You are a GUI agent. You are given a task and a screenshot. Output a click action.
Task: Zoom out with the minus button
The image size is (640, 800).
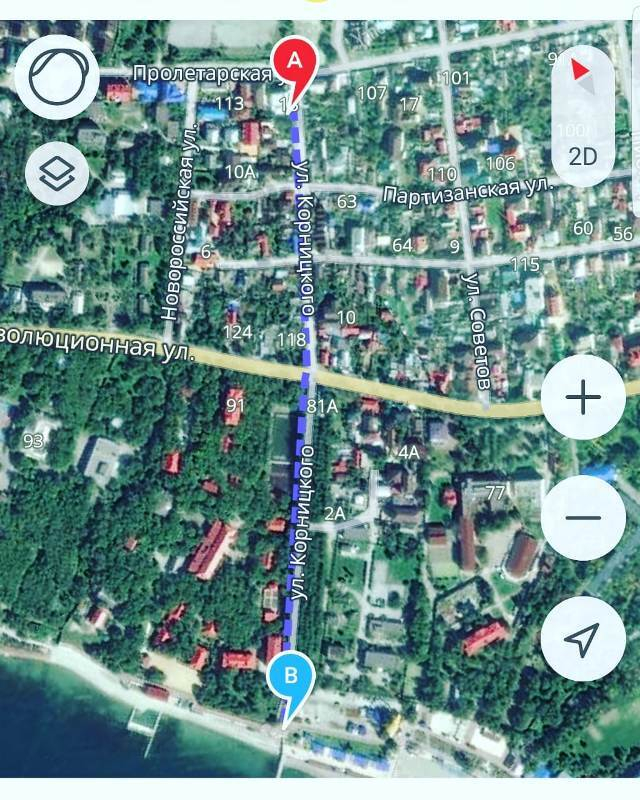pos(582,517)
